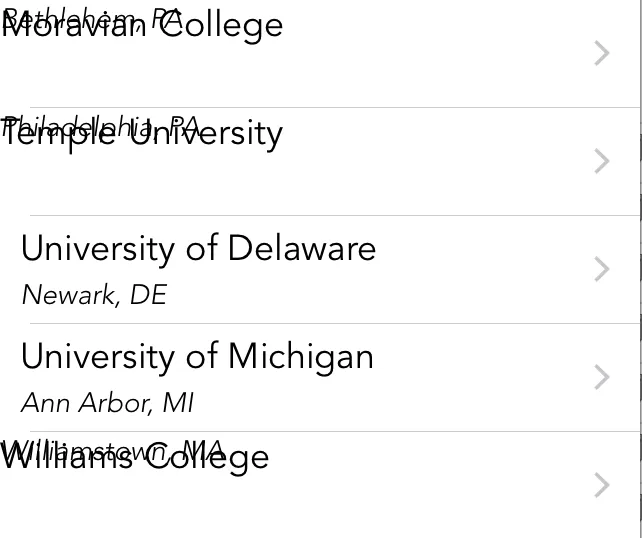Open the Moravian College row

pyautogui.click(x=300, y=53)
